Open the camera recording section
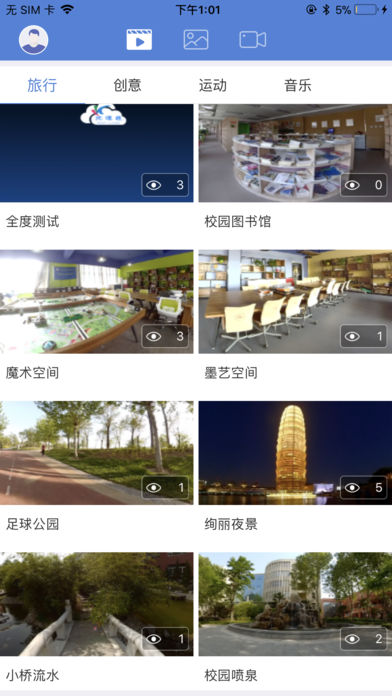The height and width of the screenshot is (696, 392). tap(253, 40)
